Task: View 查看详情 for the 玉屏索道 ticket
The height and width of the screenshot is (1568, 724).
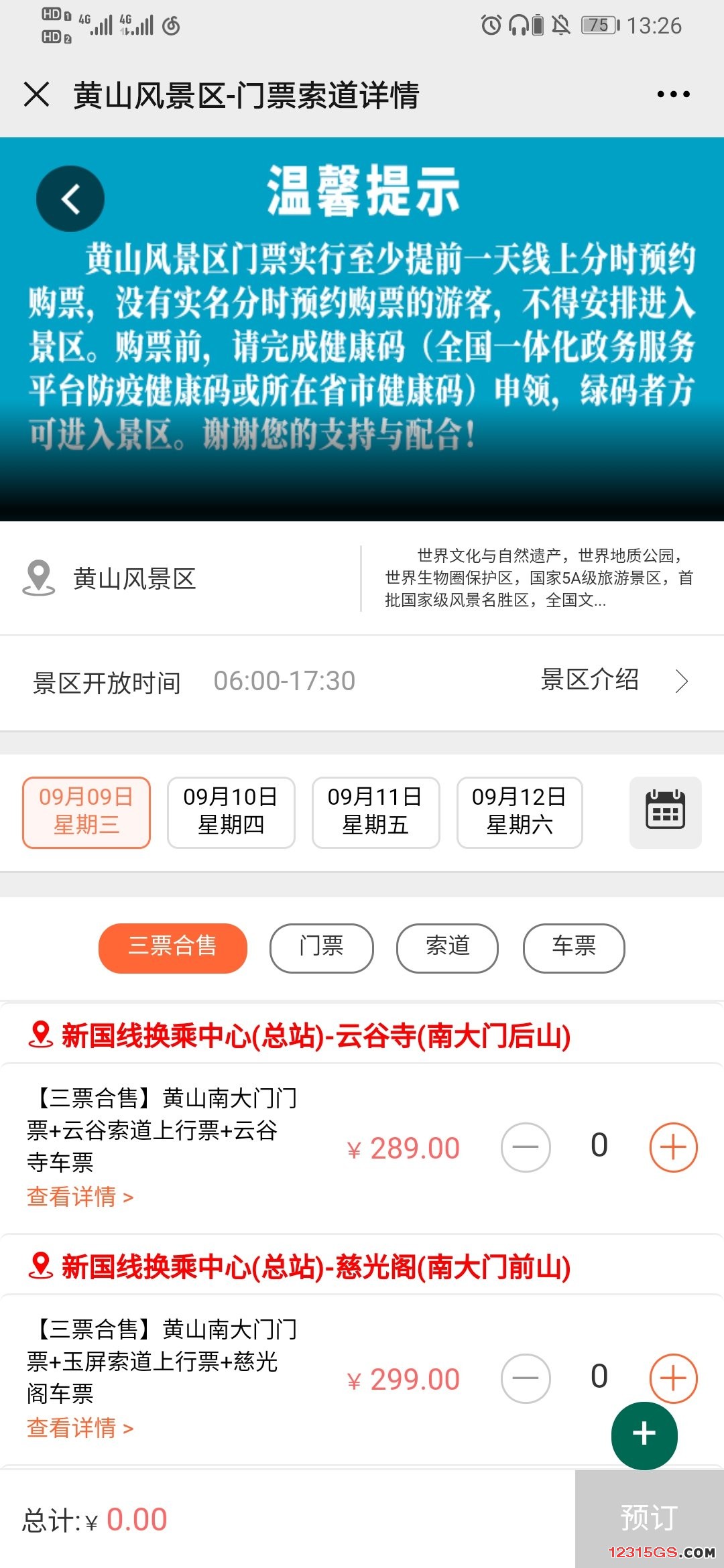Action: tap(80, 1428)
